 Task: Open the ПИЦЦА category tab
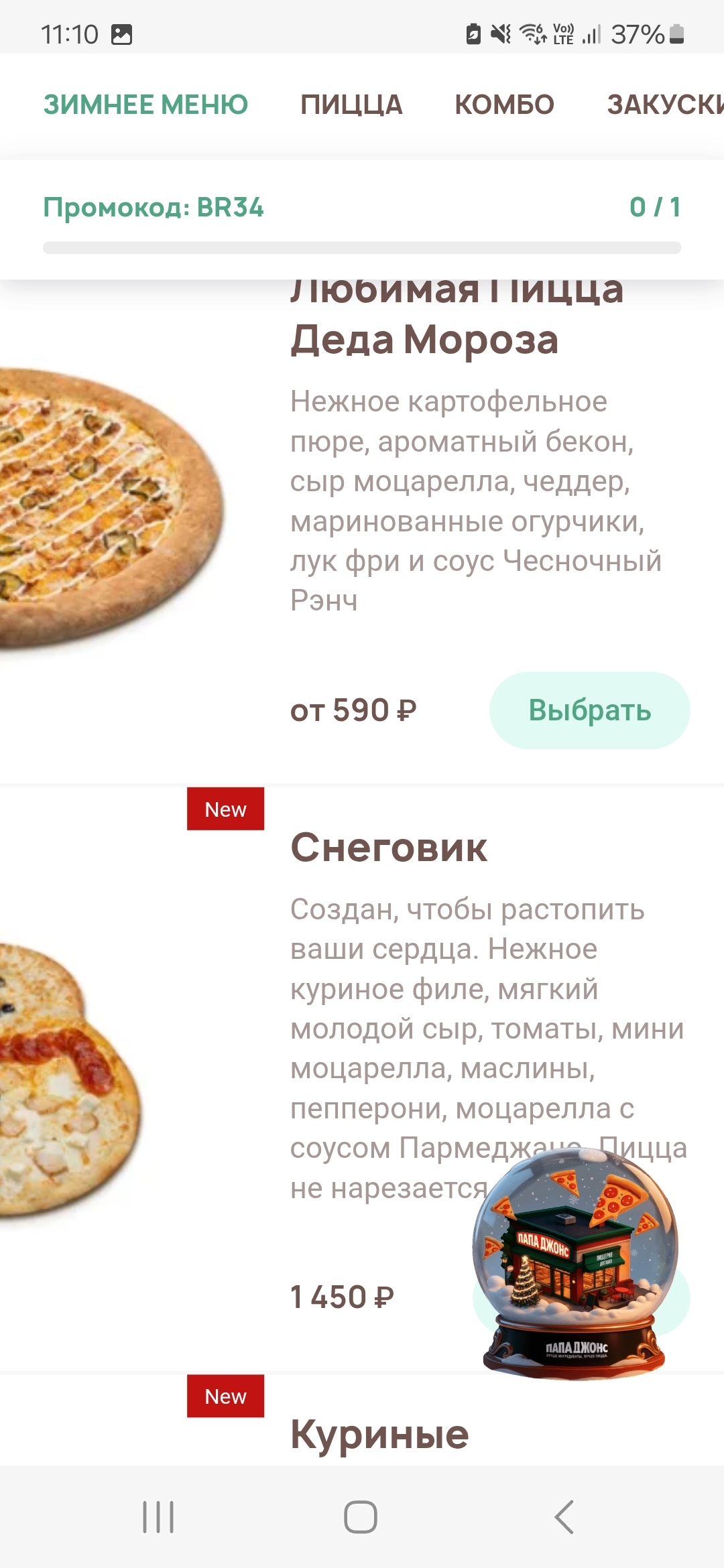tap(351, 105)
